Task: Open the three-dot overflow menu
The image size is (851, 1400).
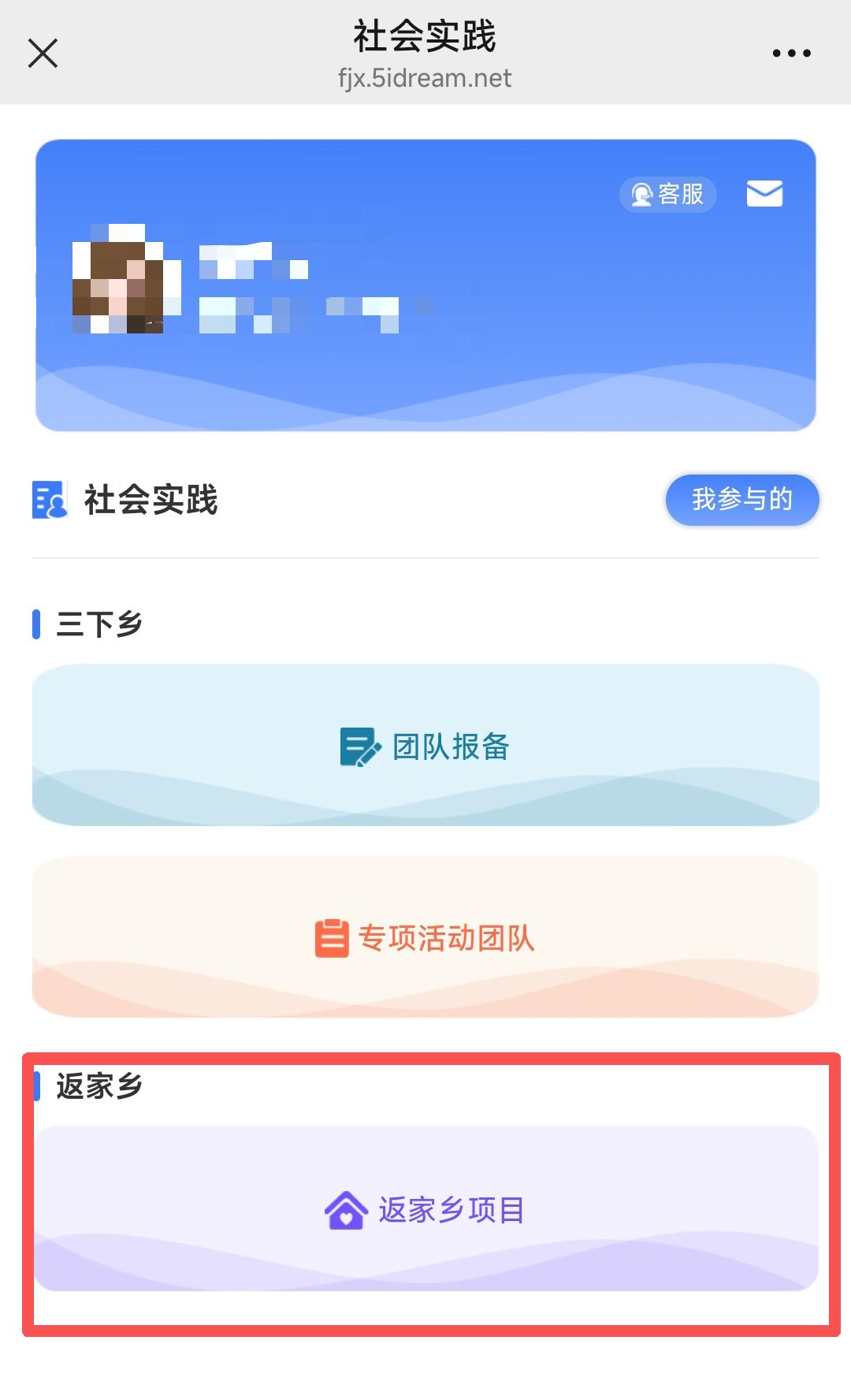Action: click(791, 54)
